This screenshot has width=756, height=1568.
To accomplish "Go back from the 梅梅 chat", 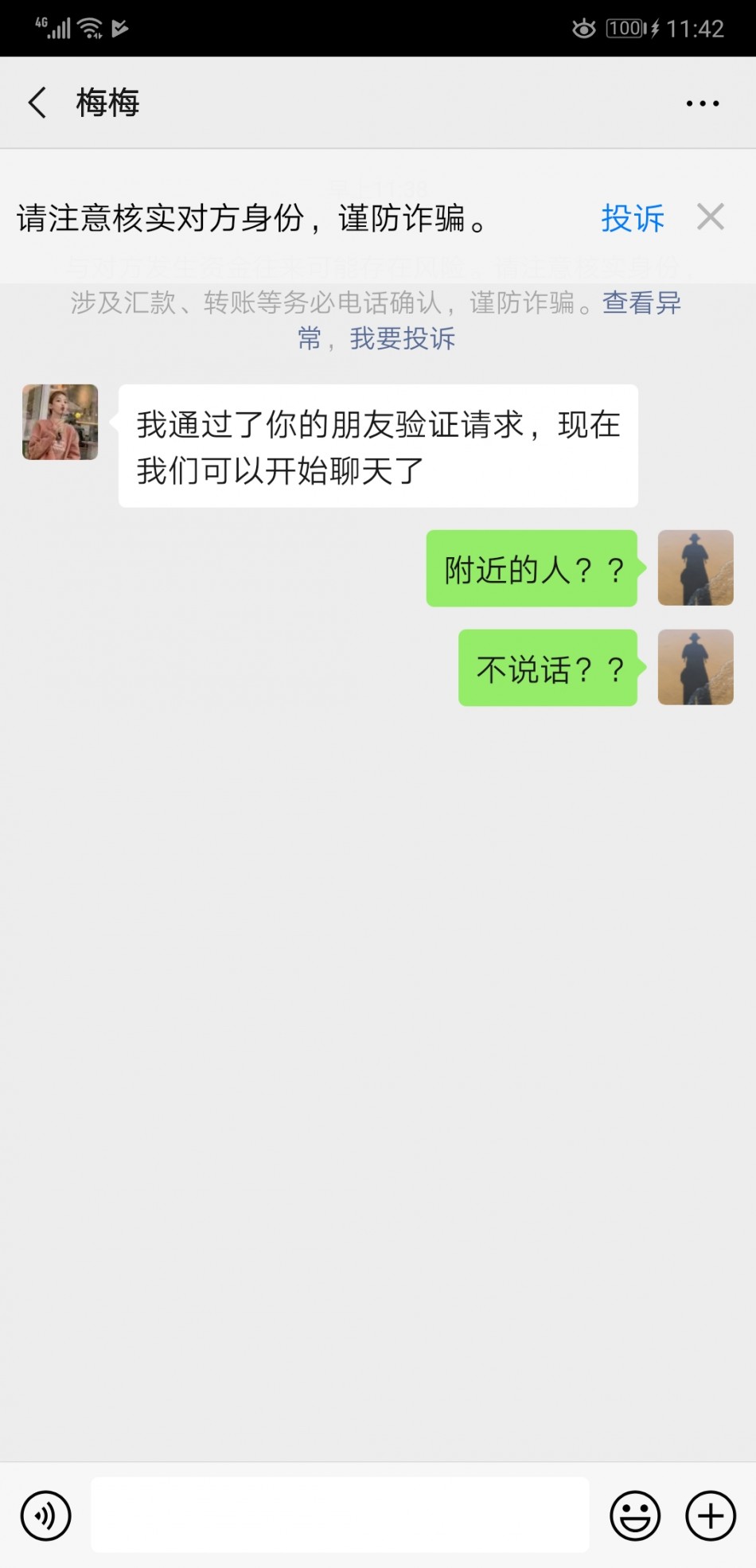I will (37, 103).
